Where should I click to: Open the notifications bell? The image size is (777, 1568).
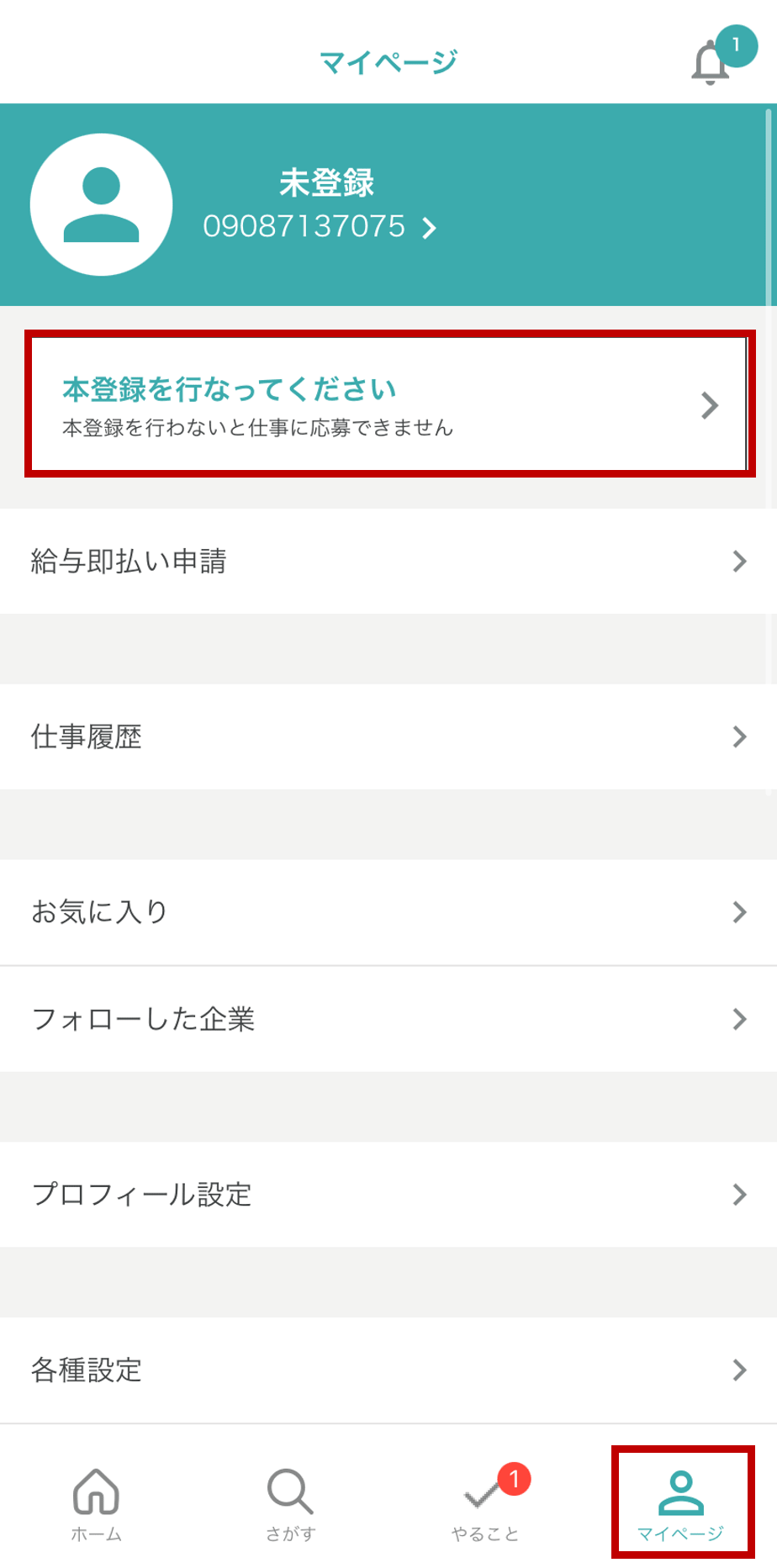711,62
